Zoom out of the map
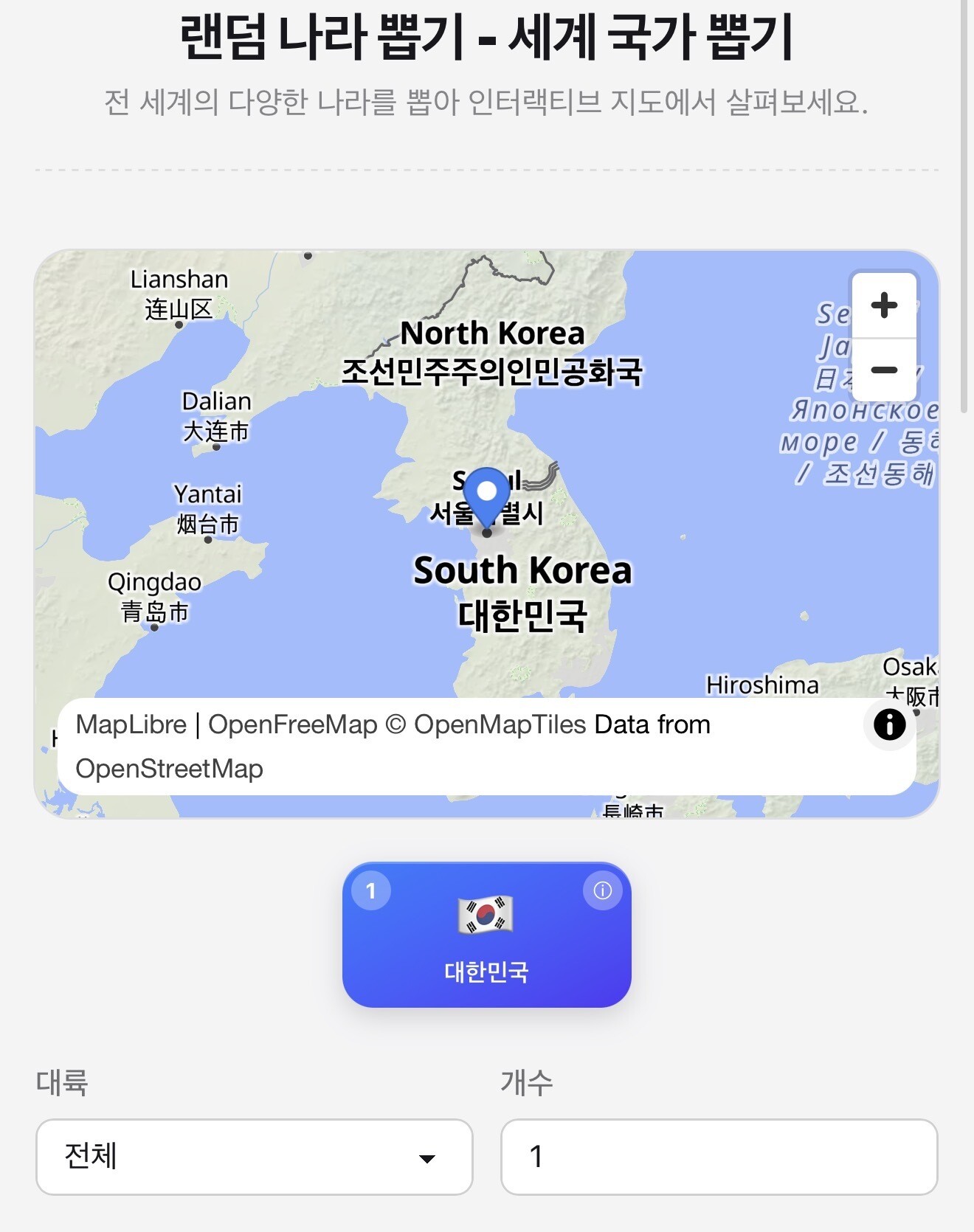 884,370
